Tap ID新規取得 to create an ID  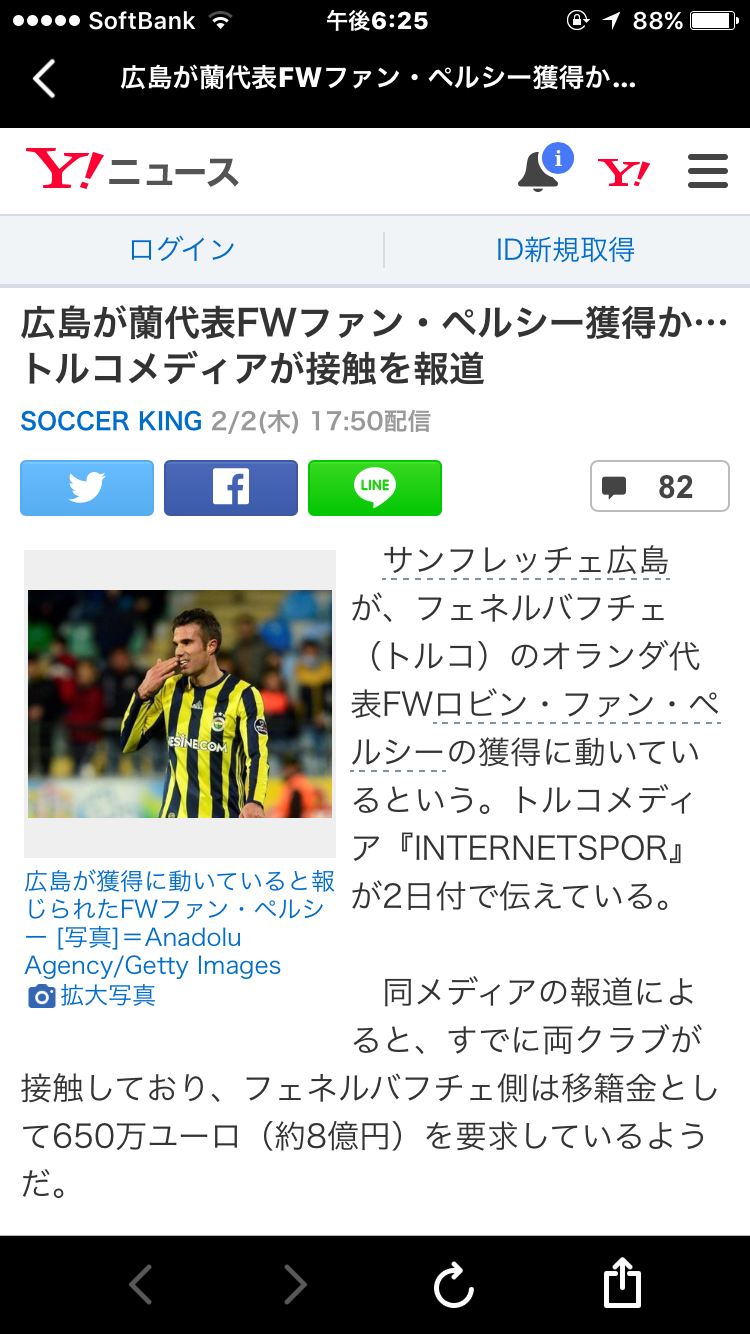click(565, 249)
